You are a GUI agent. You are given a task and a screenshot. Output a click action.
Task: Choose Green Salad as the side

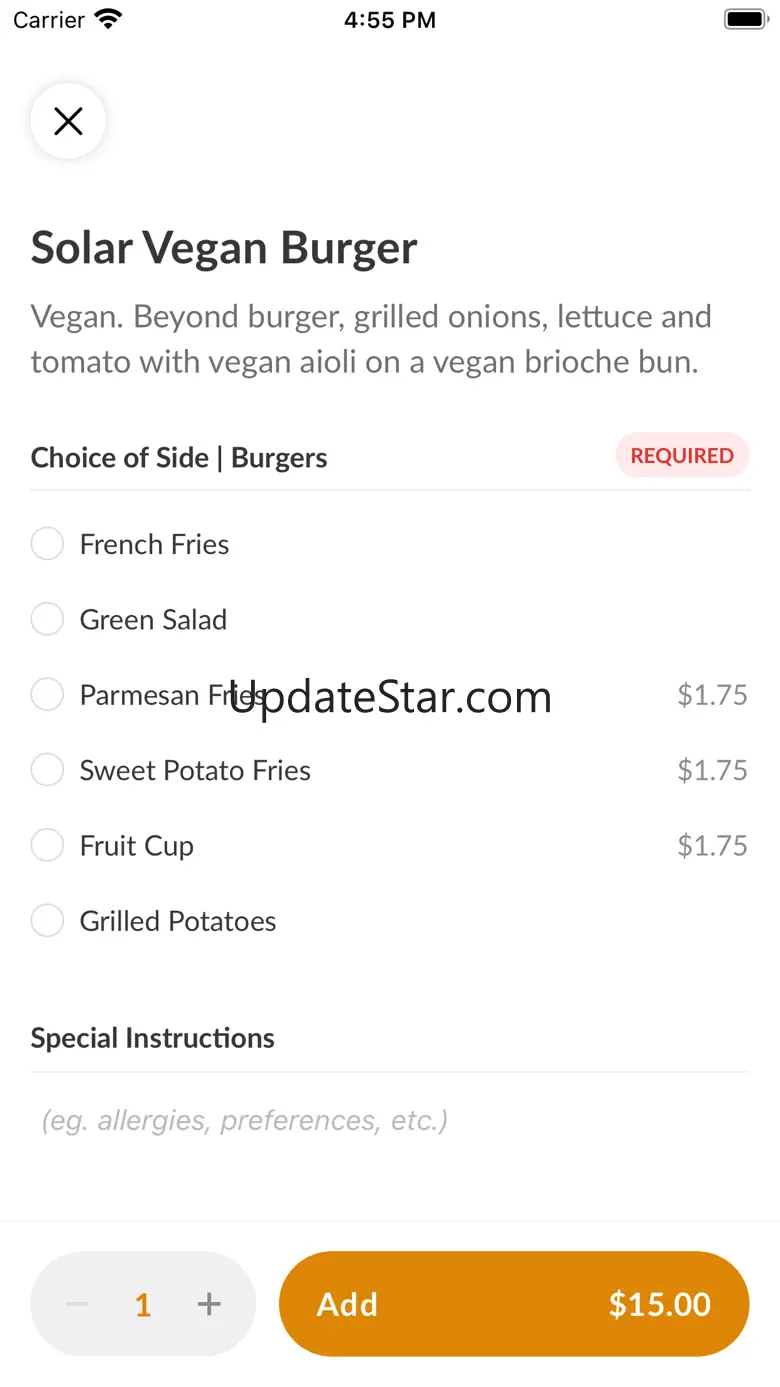point(47,620)
